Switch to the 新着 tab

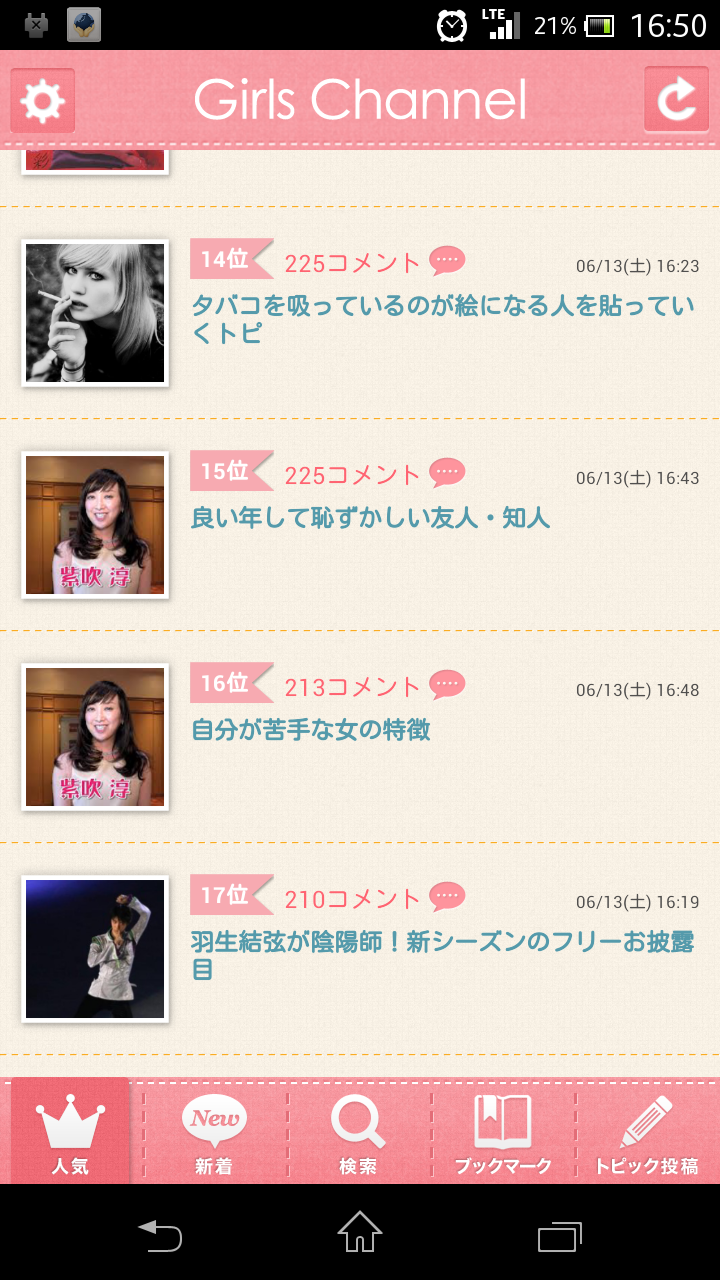coord(215,1132)
